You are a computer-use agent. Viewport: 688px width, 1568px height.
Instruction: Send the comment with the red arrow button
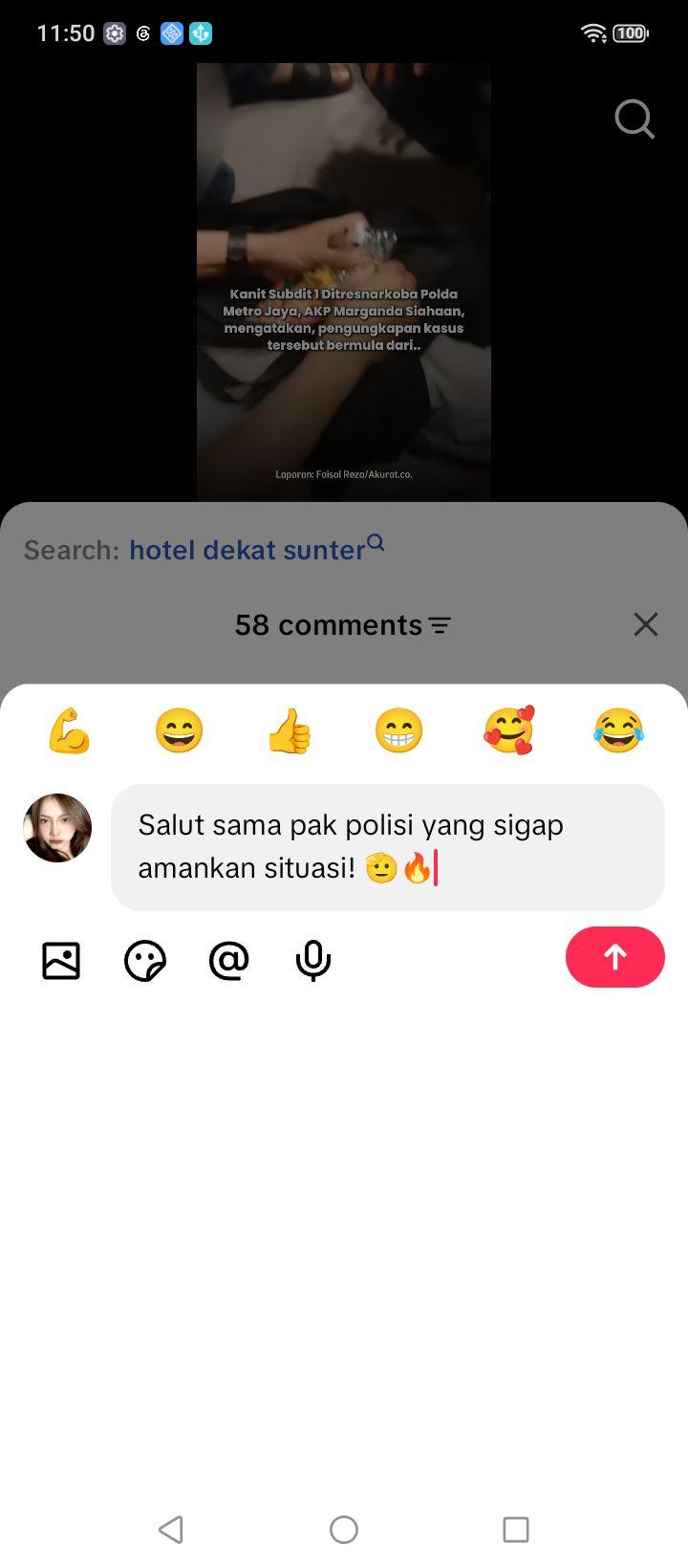point(615,957)
